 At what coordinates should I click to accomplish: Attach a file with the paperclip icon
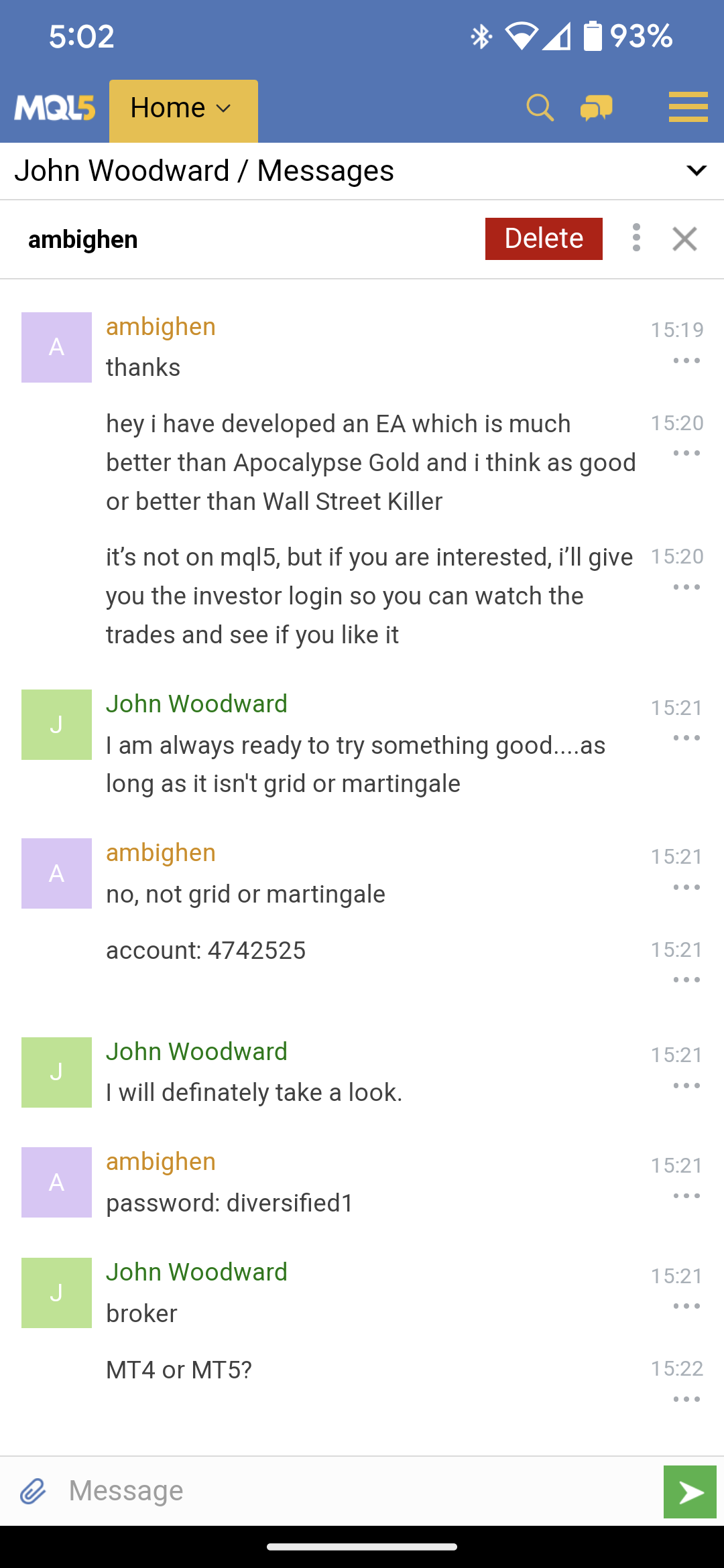[x=33, y=1491]
